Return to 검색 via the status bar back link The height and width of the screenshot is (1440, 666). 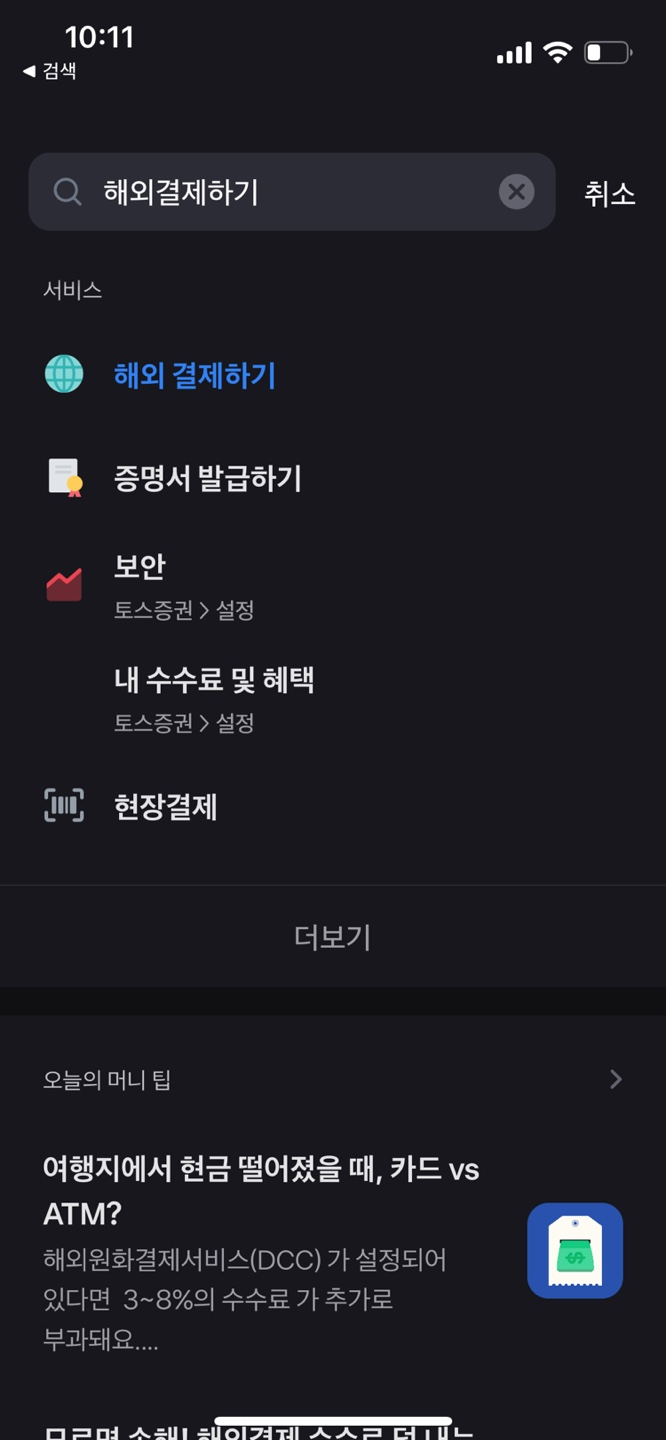point(50,71)
